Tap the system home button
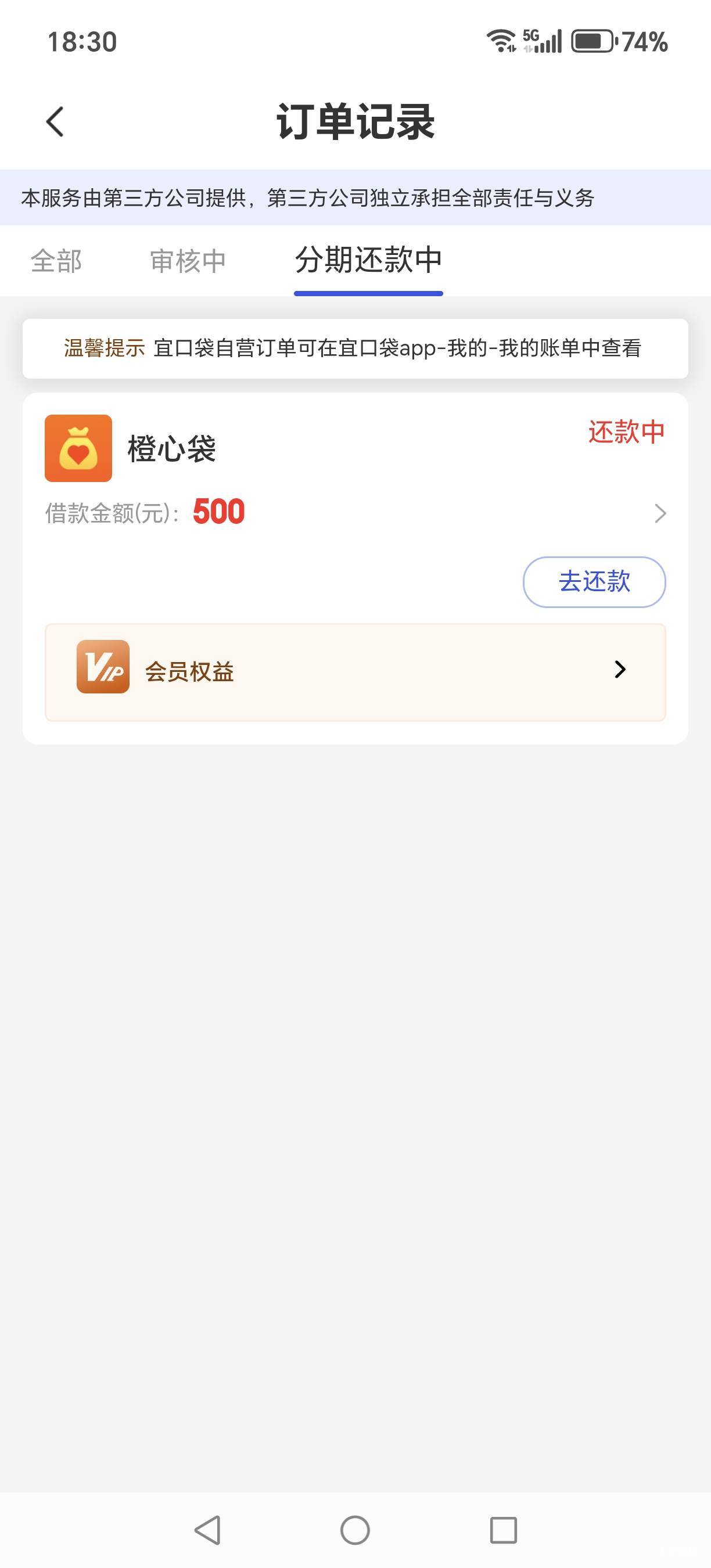The image size is (711, 1568). pyautogui.click(x=355, y=1530)
